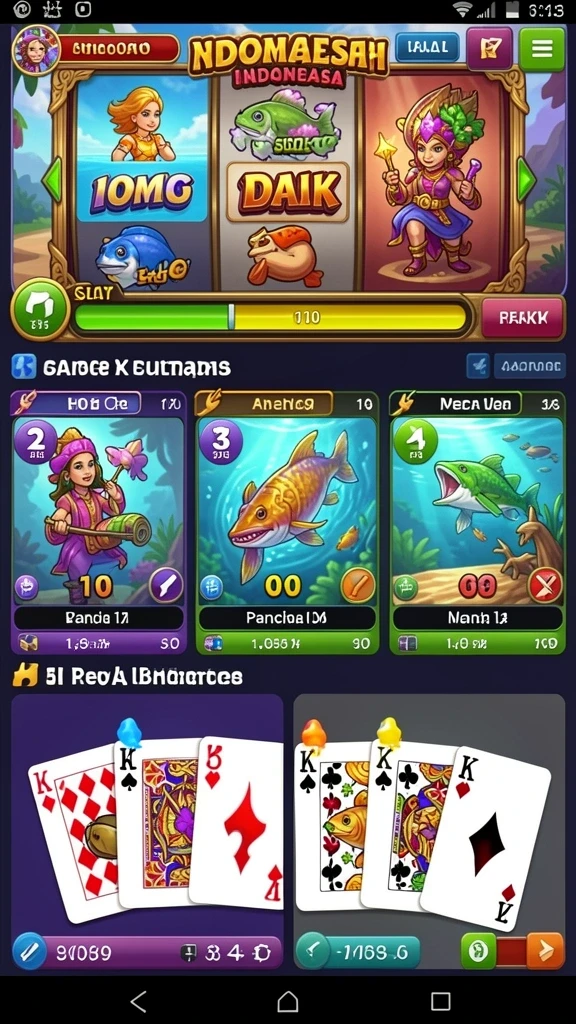
Task: Tap the blue IALAL button
Action: pos(426,48)
